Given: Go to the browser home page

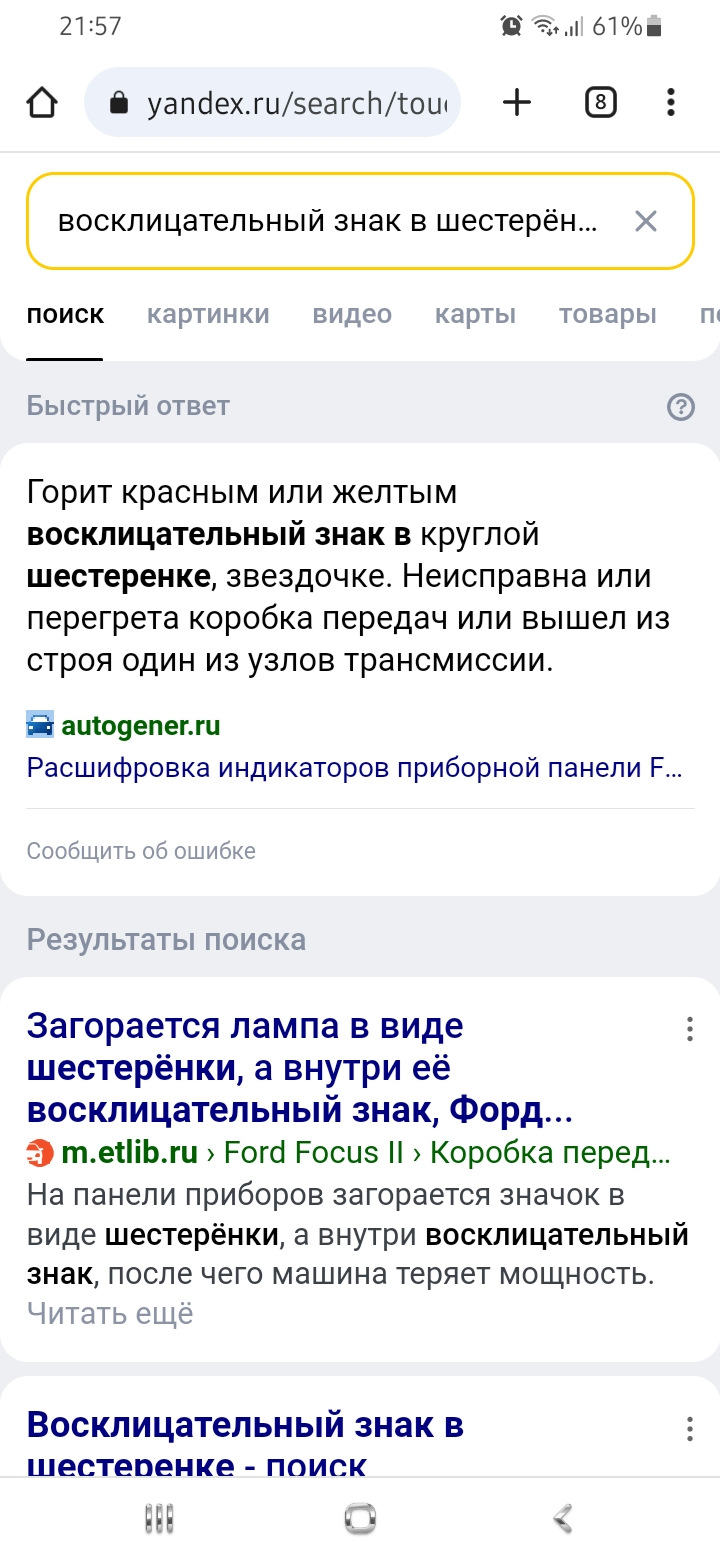Looking at the screenshot, I should pyautogui.click(x=41, y=103).
